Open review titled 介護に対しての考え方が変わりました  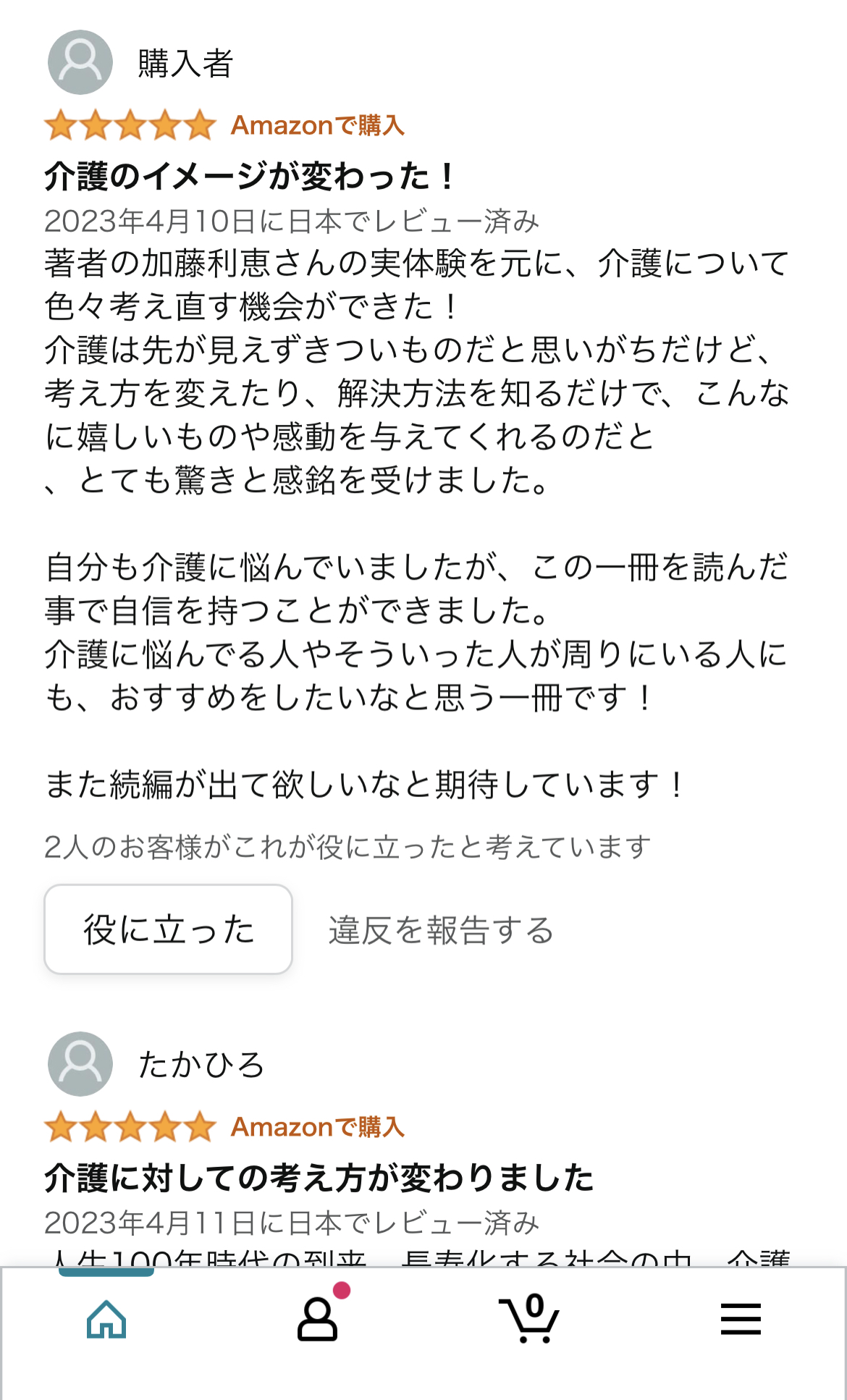(x=319, y=1178)
